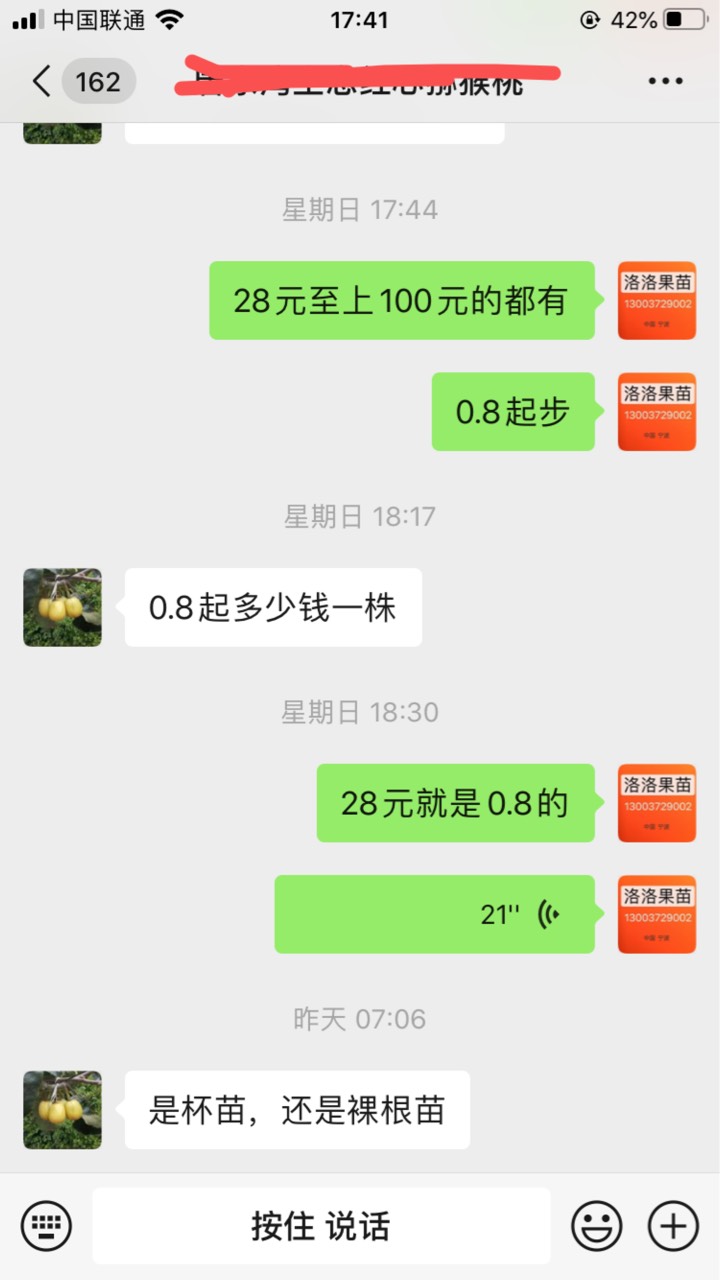
Task: Open the chat options menu
Action: (x=665, y=82)
